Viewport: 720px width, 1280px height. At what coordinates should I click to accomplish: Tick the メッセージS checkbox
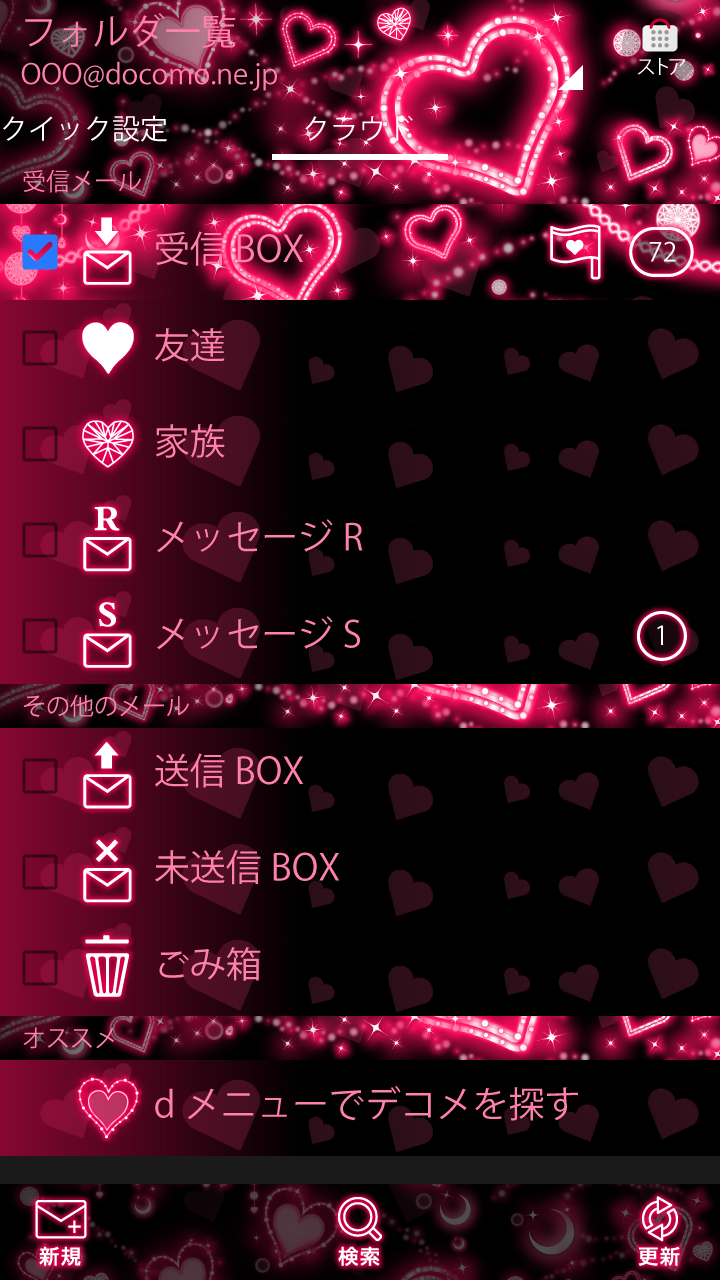[x=40, y=635]
